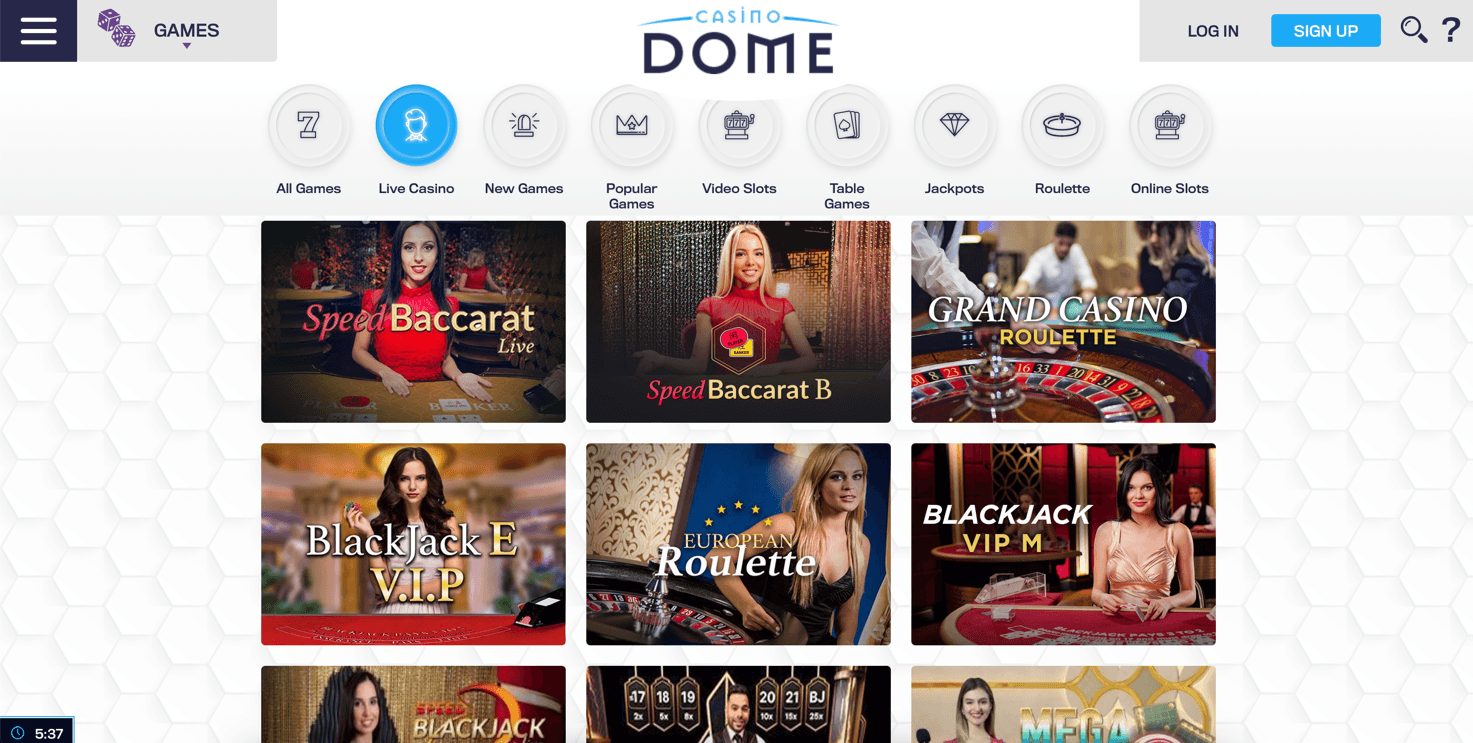Launch Speed Baccarat Live game
Screen dimensions: 1473x743
(413, 322)
